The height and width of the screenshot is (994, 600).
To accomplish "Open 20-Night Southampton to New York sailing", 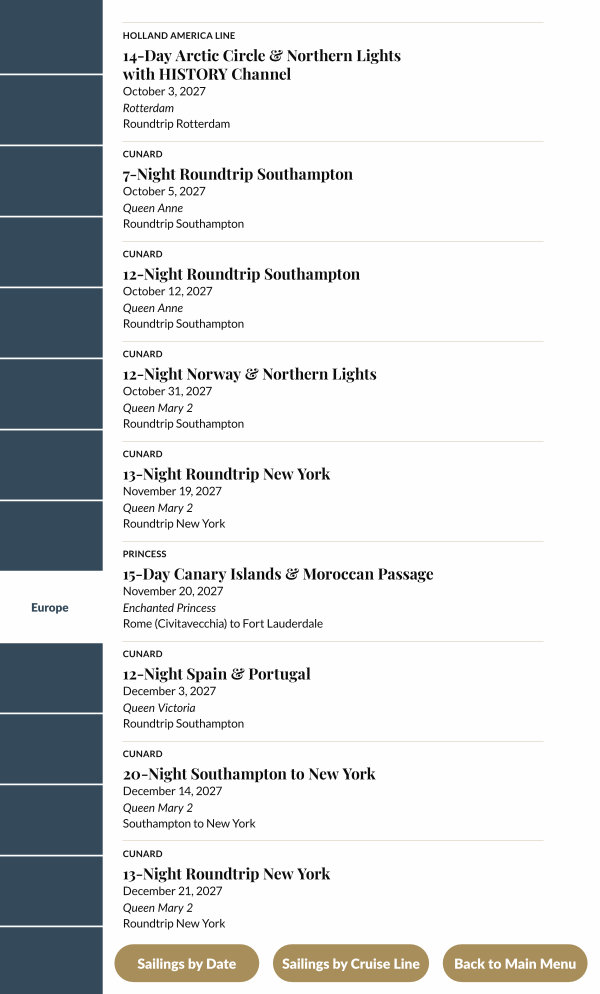I will 249,774.
